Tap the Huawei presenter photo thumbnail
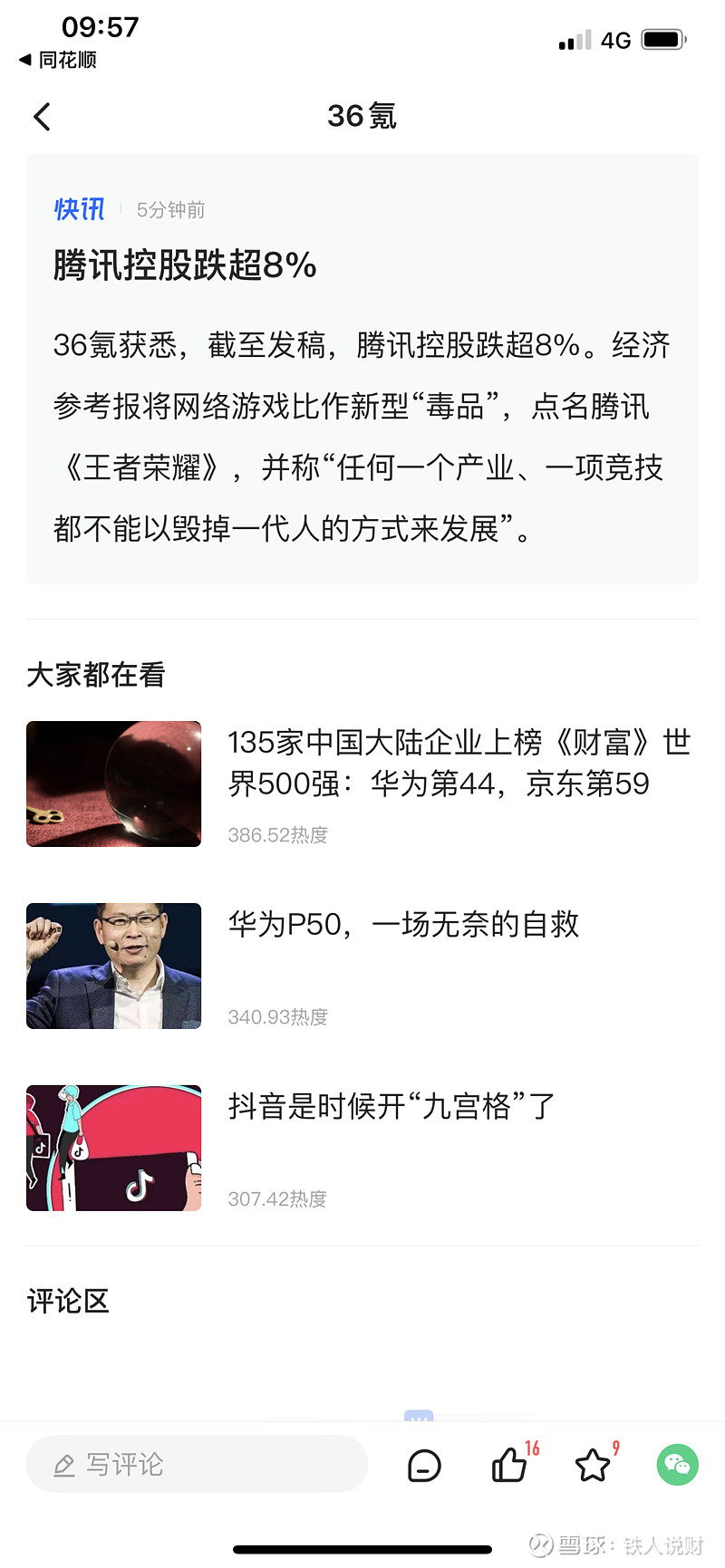This screenshot has width=725, height=1568. point(113,966)
